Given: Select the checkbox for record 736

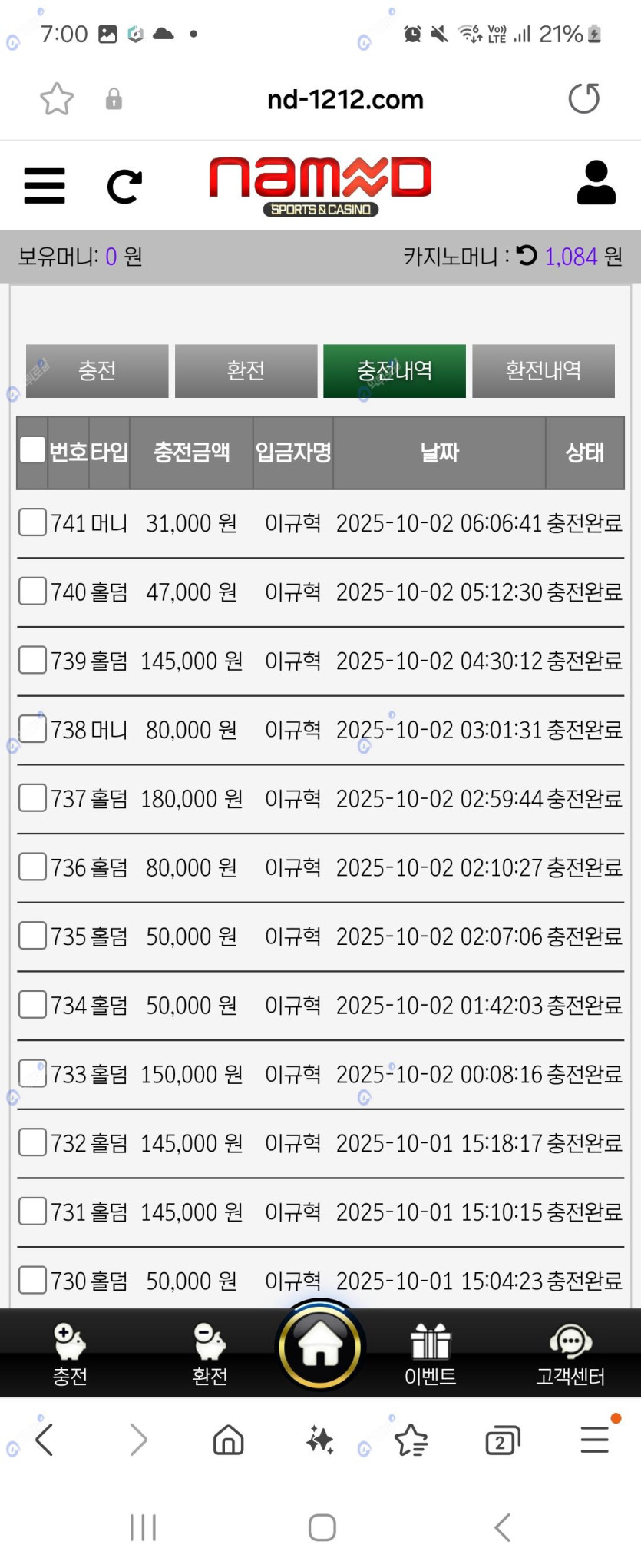Looking at the screenshot, I should [32, 867].
